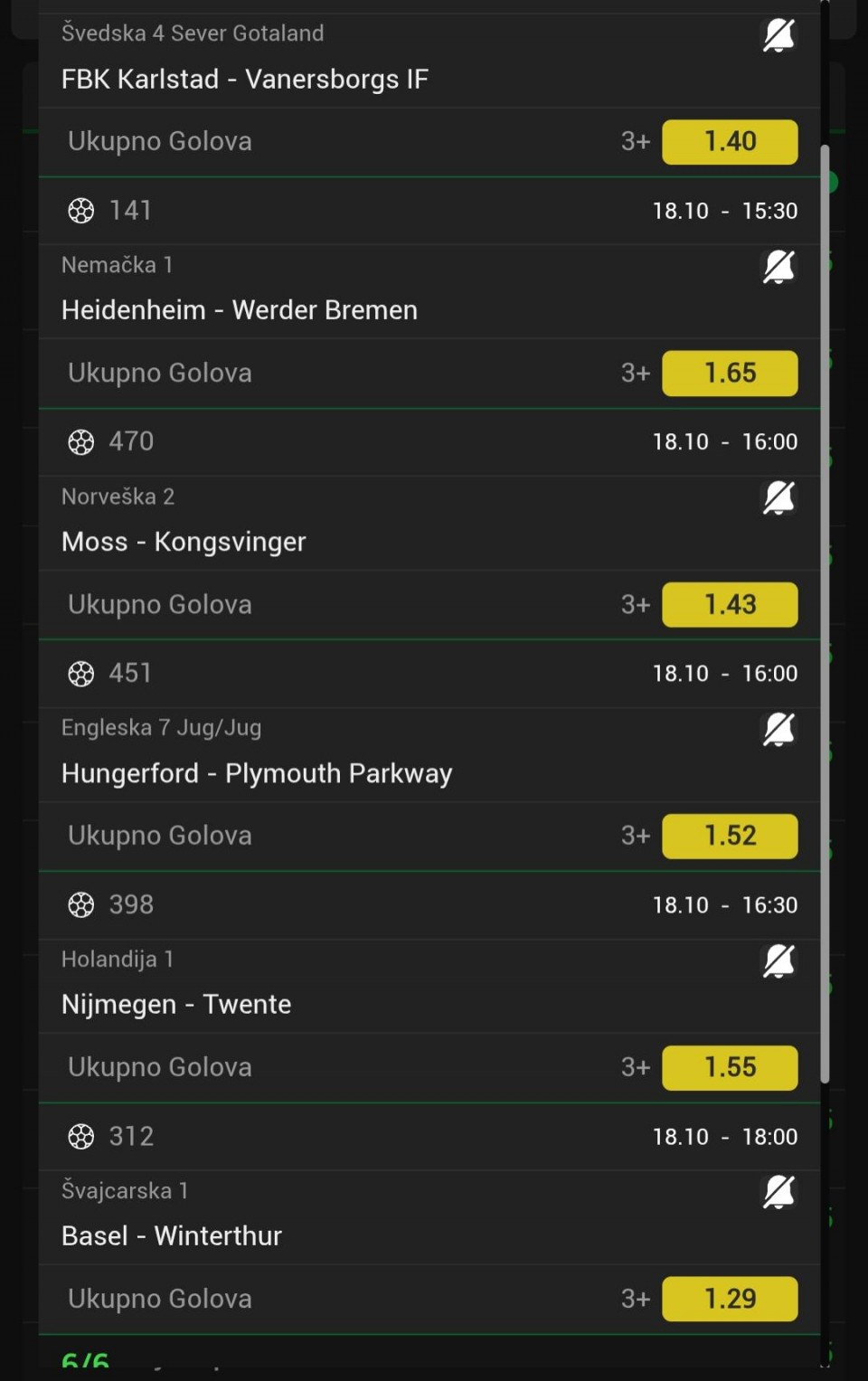
Task: Select the 1.65 odds for Heidenheim - Werder Bremen
Action: click(730, 374)
